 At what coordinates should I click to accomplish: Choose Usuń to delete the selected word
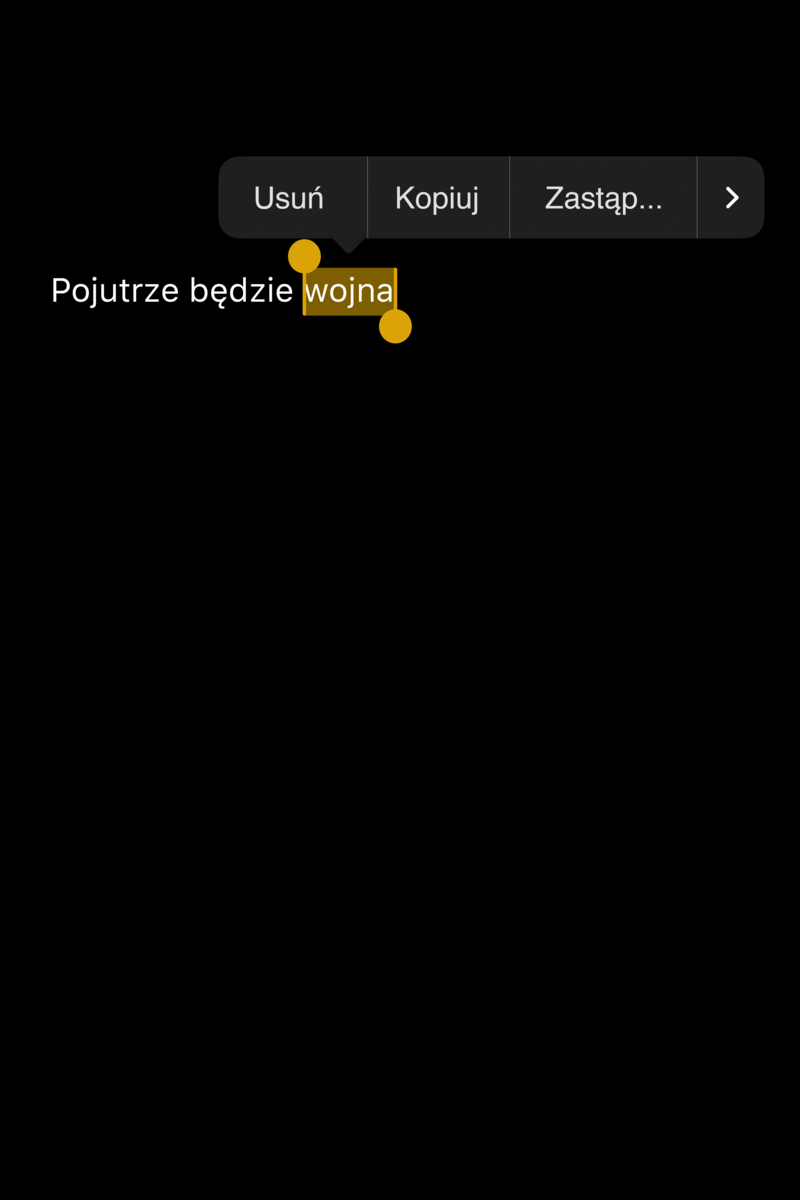click(x=289, y=198)
